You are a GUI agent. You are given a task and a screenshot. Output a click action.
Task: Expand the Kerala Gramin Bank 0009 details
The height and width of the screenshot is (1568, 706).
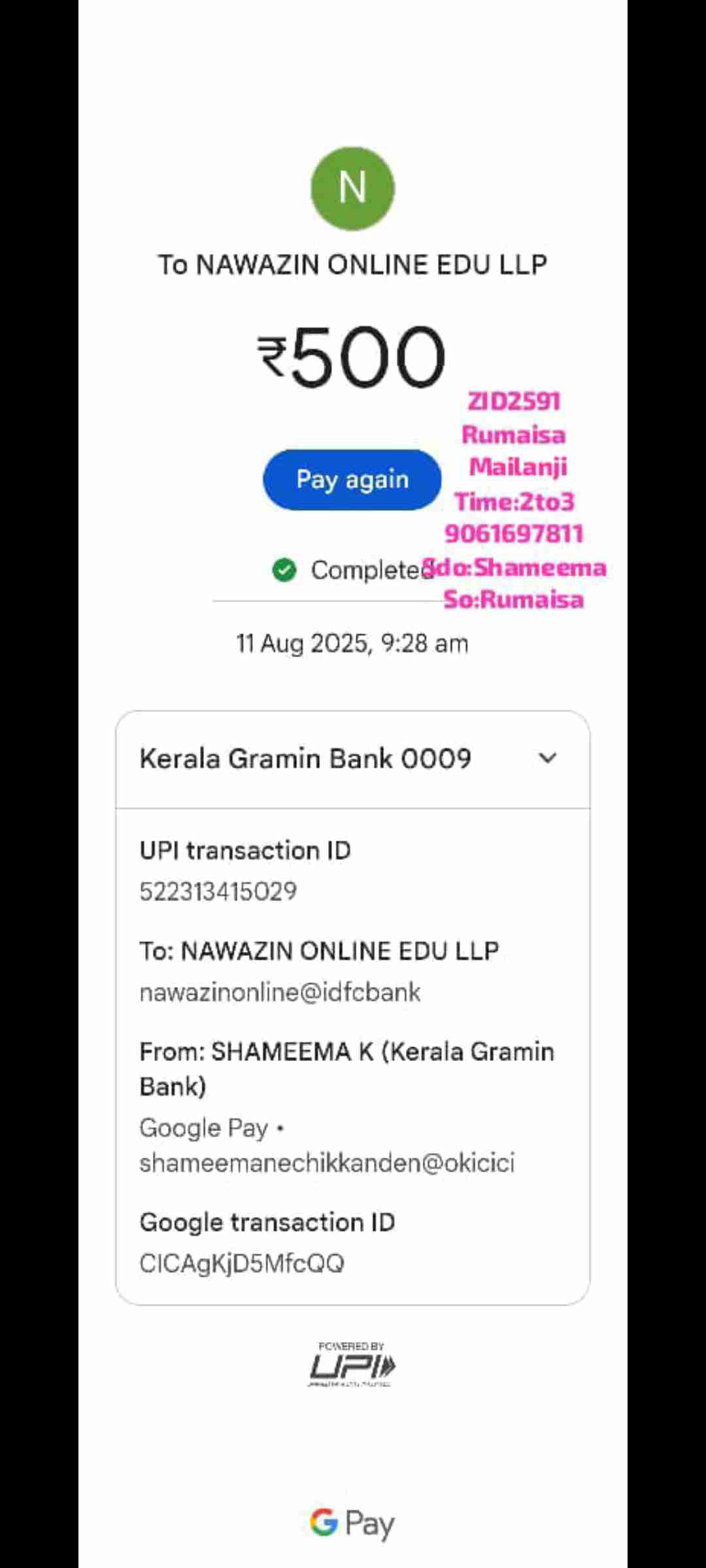click(547, 759)
